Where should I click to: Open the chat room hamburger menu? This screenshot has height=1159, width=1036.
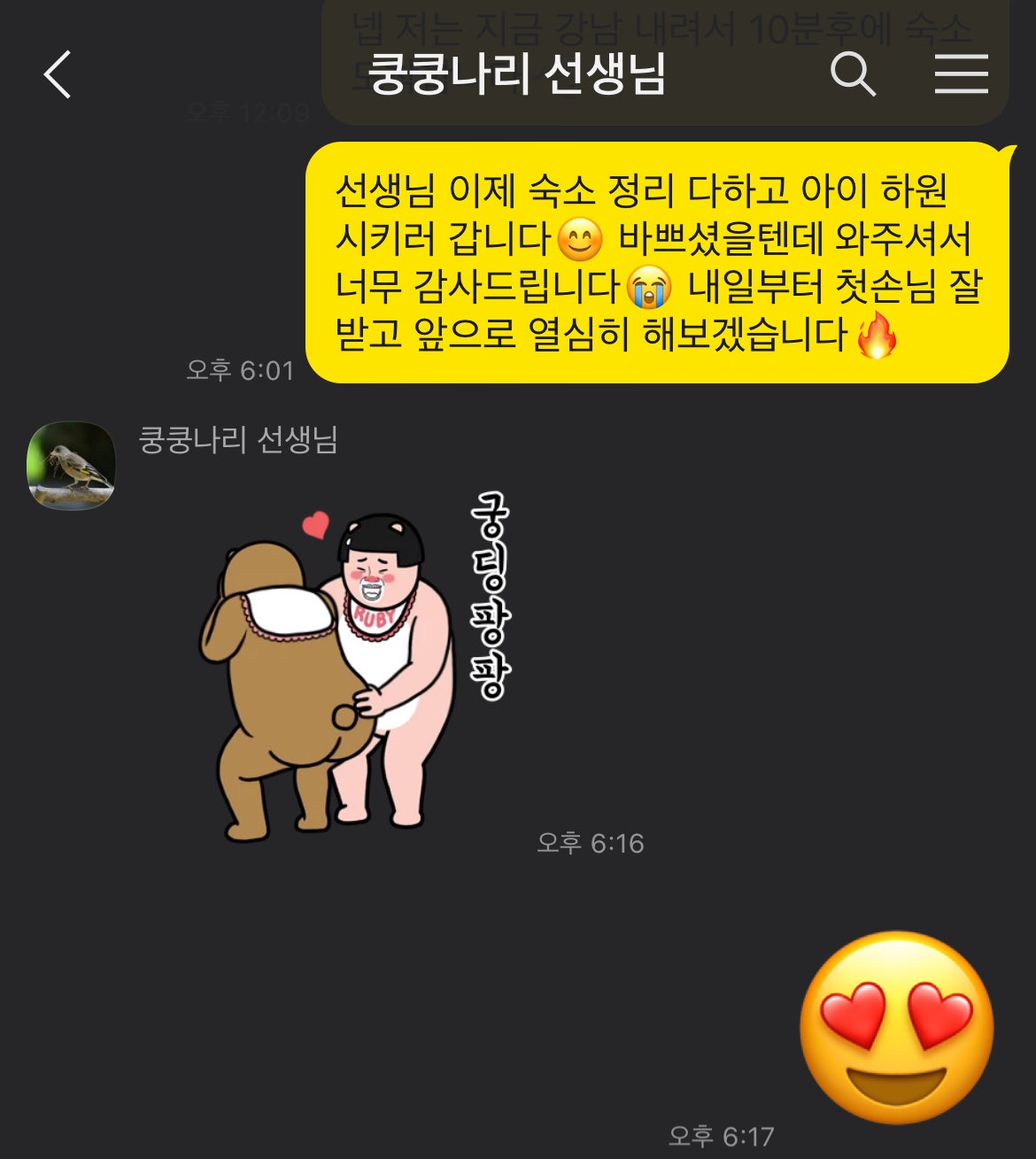(961, 73)
